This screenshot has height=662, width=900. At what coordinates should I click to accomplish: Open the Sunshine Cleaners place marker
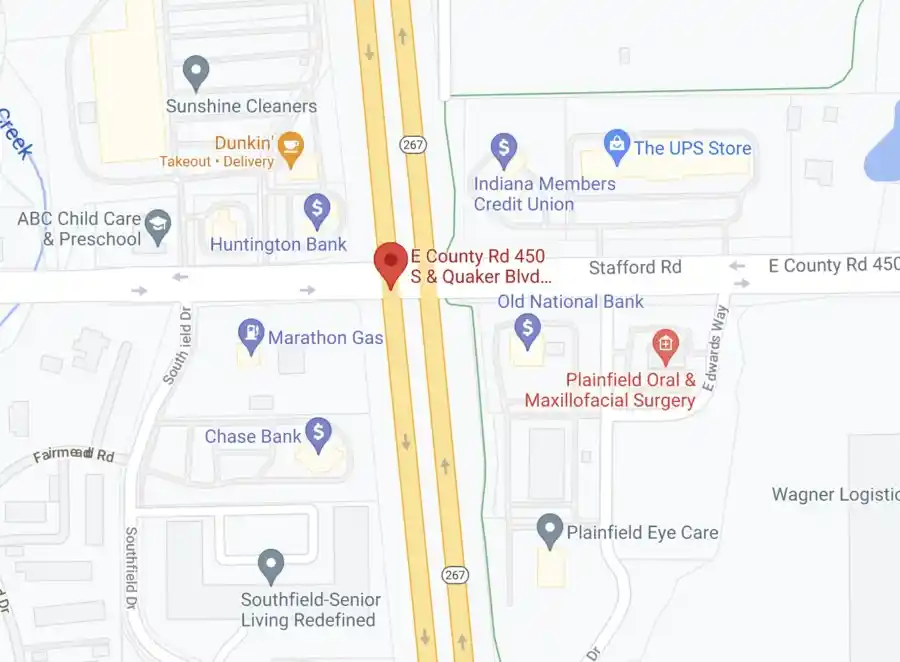point(197,72)
